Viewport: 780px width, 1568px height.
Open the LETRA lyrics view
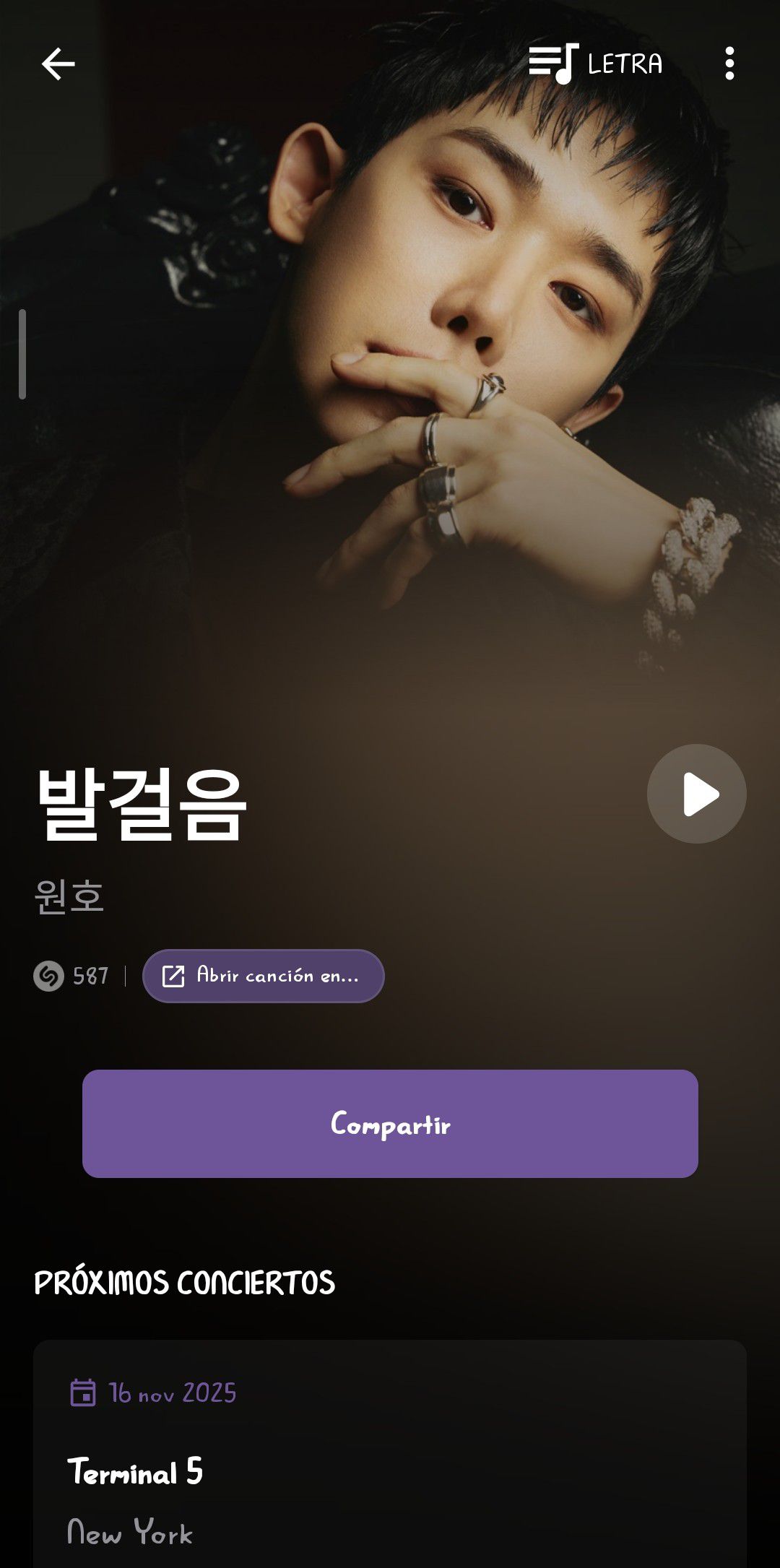pos(595,64)
